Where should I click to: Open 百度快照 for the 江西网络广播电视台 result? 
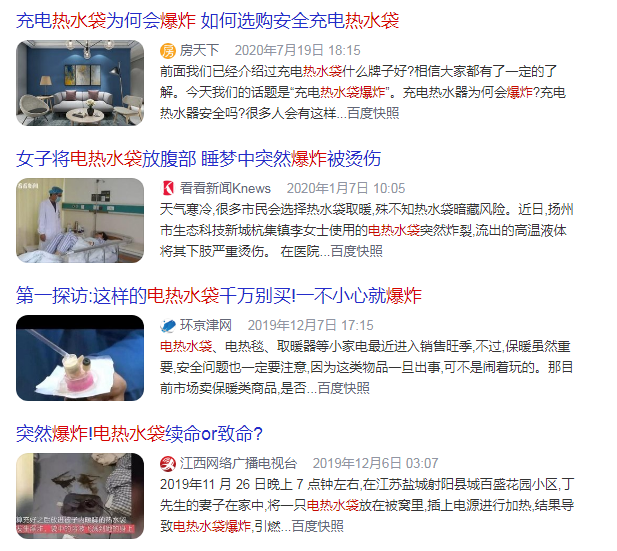(x=318, y=526)
